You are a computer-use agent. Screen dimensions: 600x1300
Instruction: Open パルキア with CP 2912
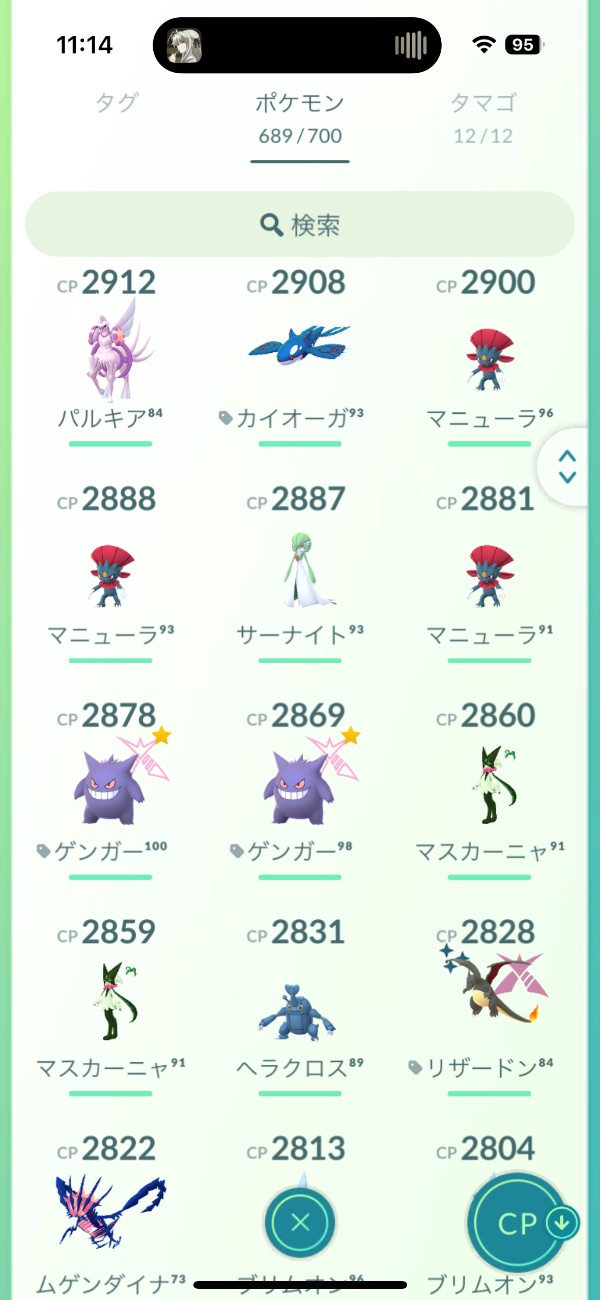coord(110,355)
